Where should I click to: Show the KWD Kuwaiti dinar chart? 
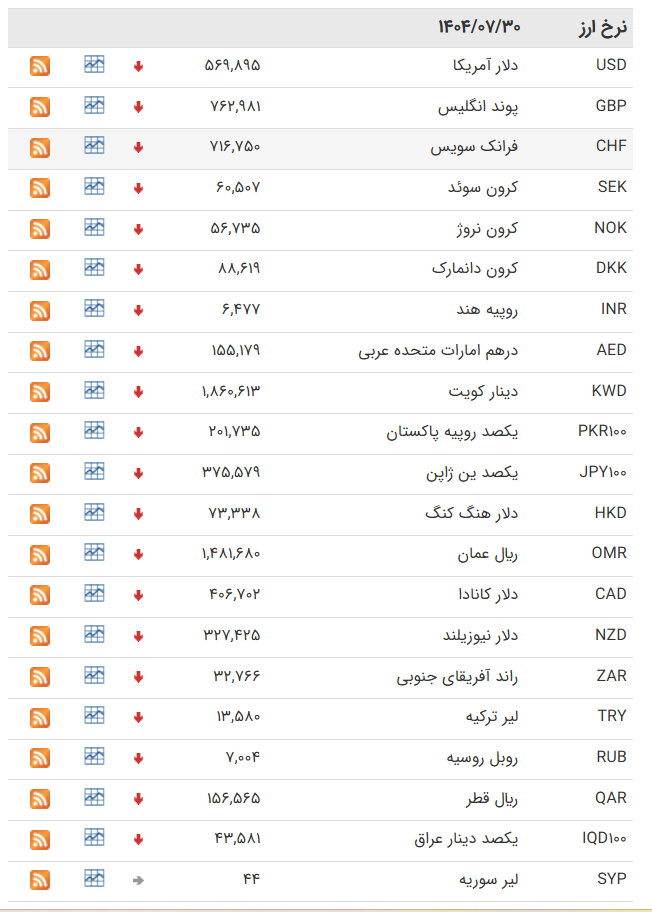click(94, 390)
